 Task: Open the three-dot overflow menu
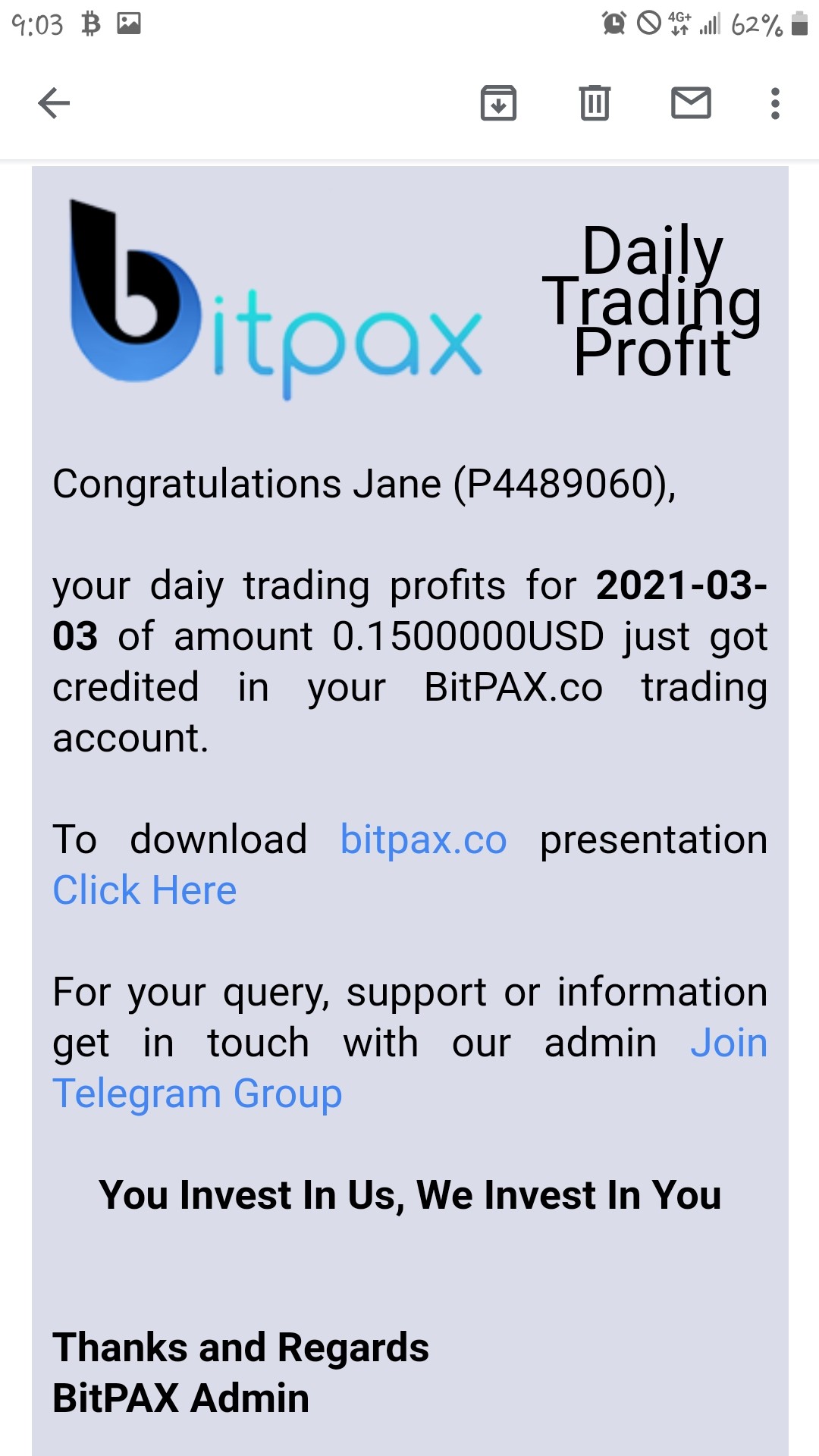point(774,103)
